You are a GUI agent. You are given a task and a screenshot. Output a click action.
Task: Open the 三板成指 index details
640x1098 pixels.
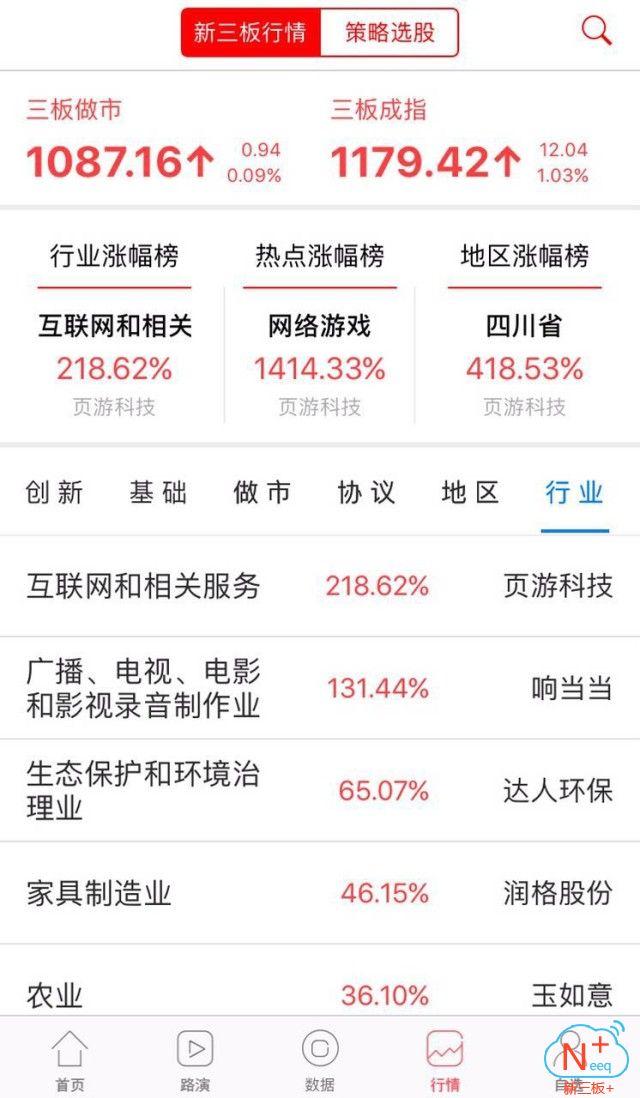click(459, 143)
